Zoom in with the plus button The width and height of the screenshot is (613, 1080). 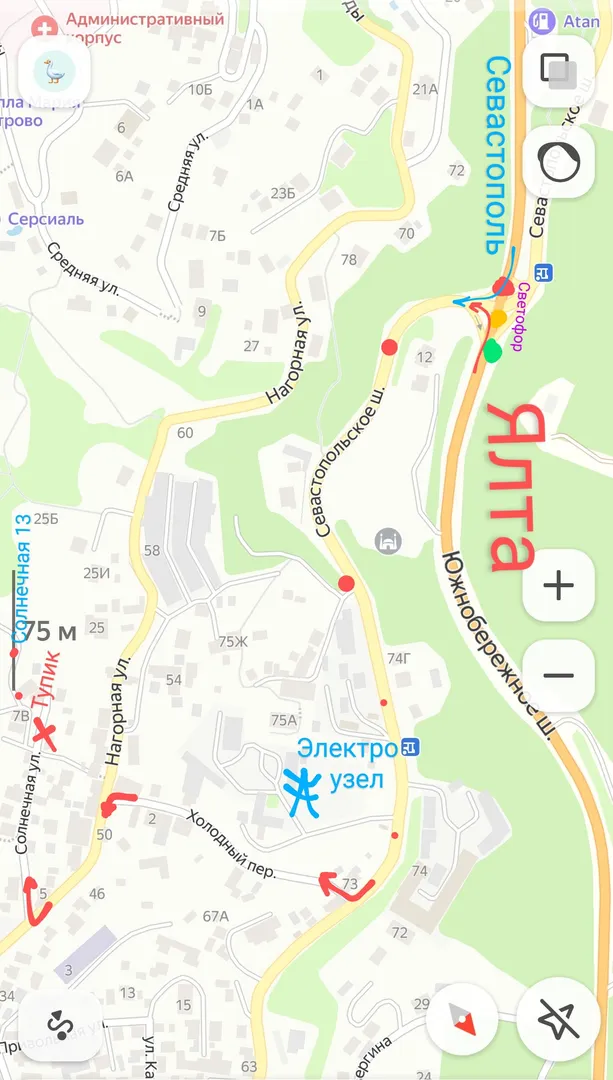(558, 586)
